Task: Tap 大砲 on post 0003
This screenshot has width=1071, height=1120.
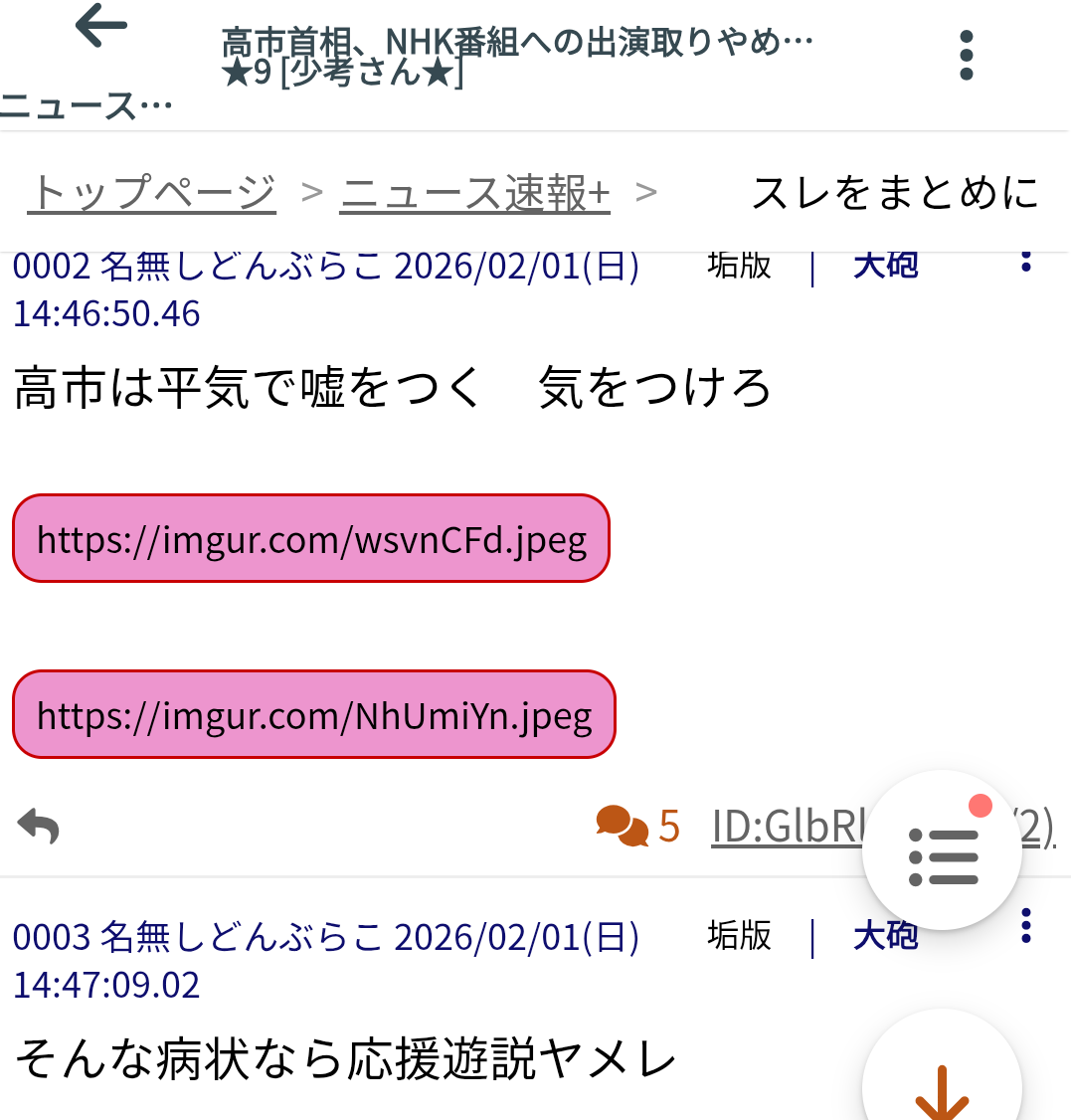Action: 885,935
